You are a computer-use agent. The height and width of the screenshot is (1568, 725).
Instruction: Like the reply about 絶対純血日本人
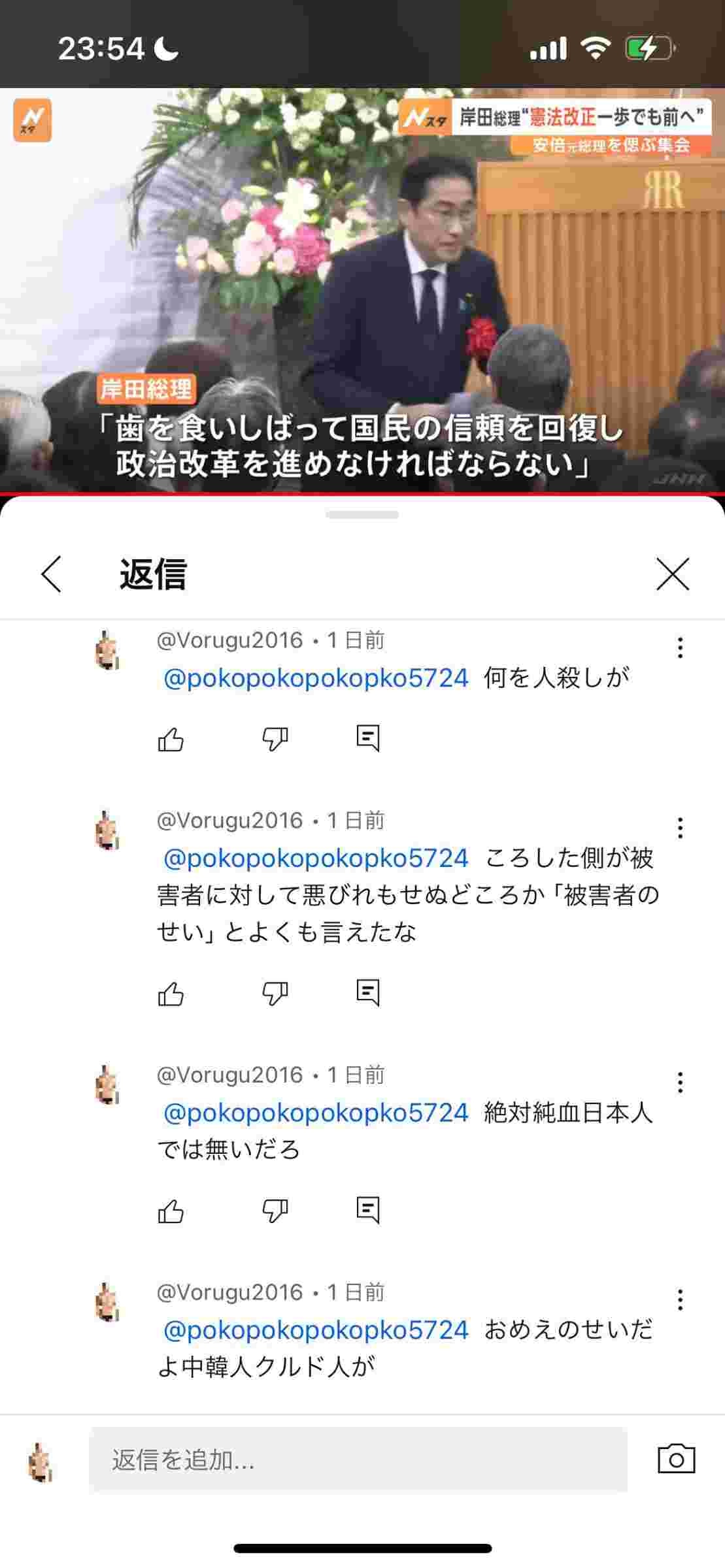pyautogui.click(x=171, y=1211)
